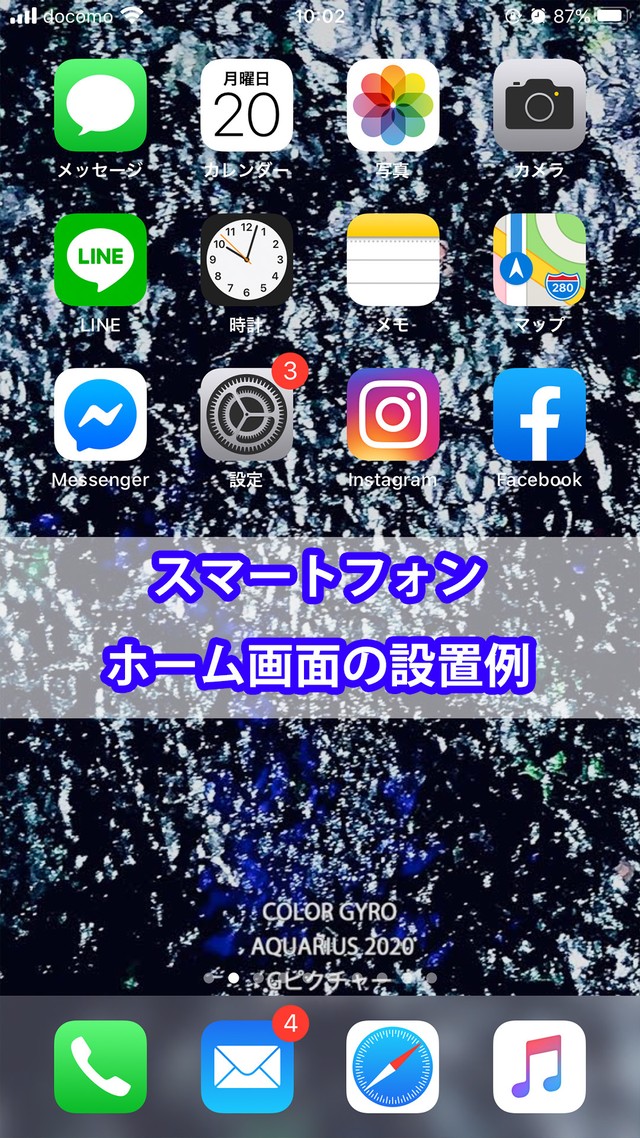640x1138 pixels.
Task: Open Mail with 4 unread badge
Action: click(246, 1066)
